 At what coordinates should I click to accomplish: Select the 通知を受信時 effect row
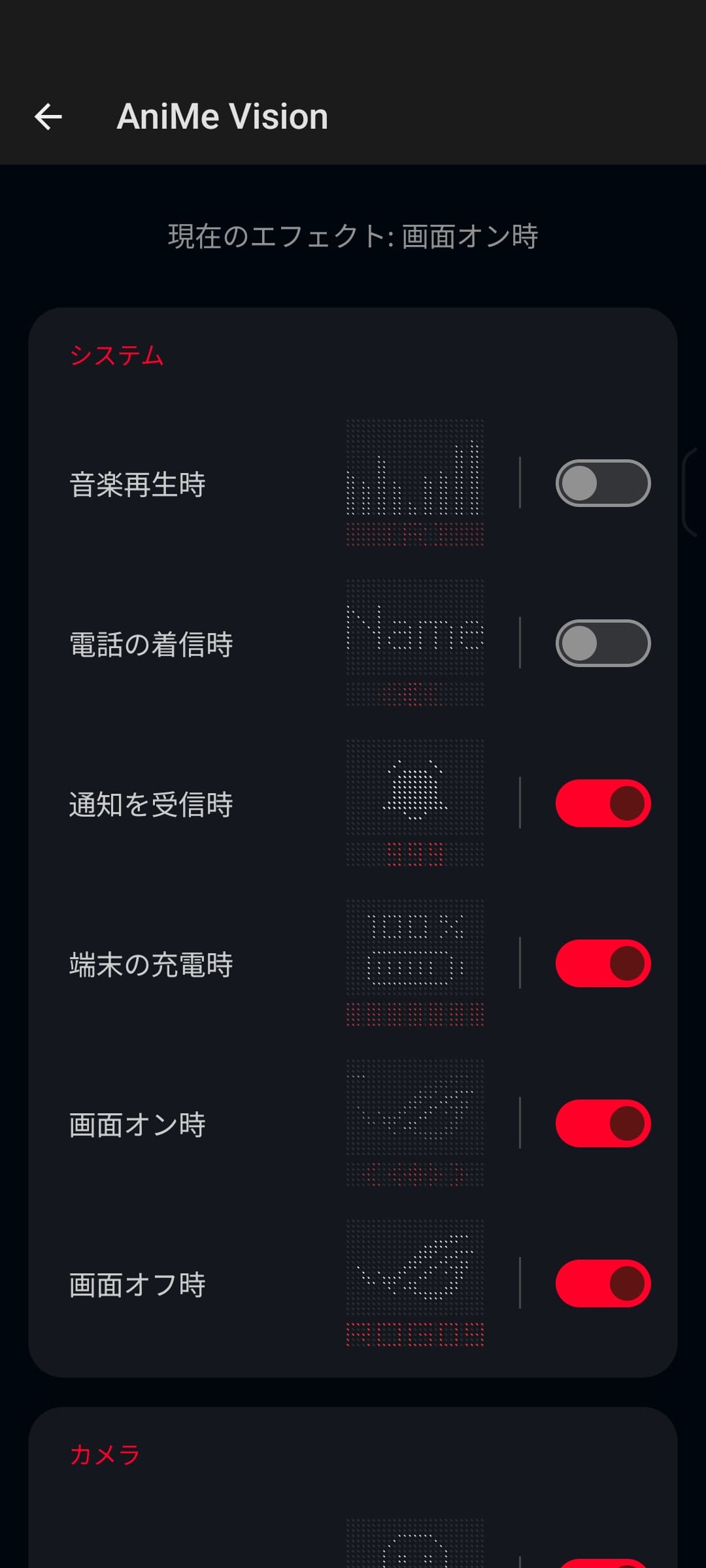(x=261, y=804)
